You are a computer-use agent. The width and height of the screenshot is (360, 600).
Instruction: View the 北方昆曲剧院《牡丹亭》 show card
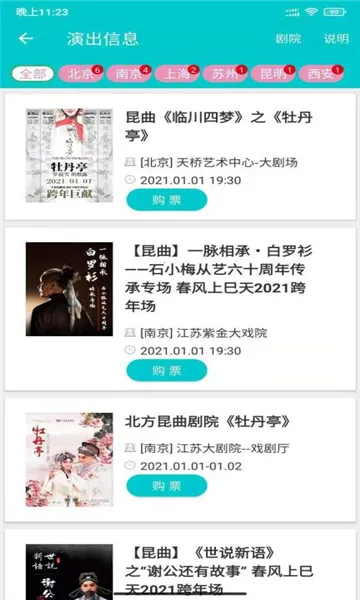pos(180,460)
